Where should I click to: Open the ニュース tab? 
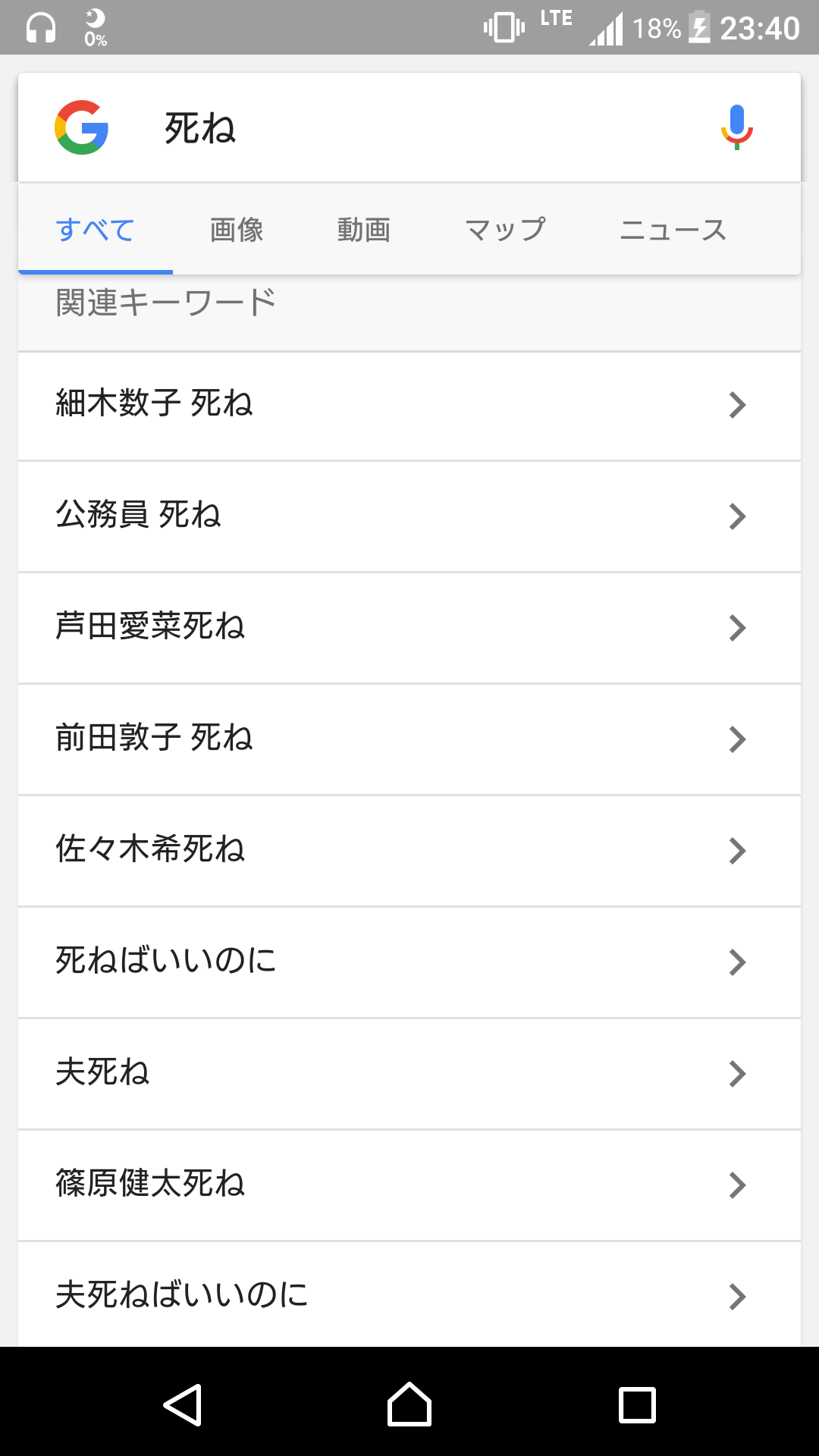pyautogui.click(x=673, y=230)
